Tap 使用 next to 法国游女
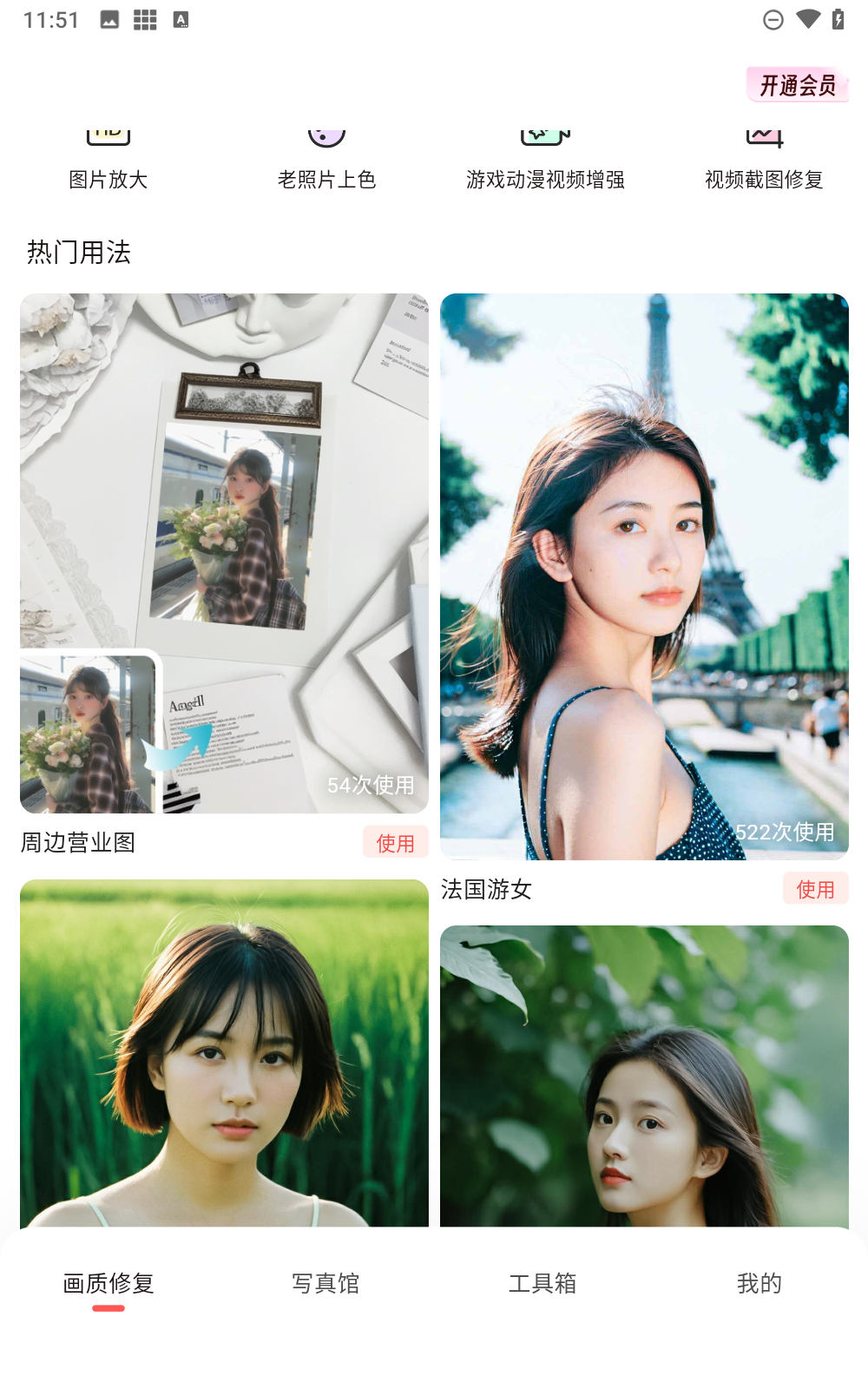This screenshot has width=868, height=1389. tap(815, 888)
